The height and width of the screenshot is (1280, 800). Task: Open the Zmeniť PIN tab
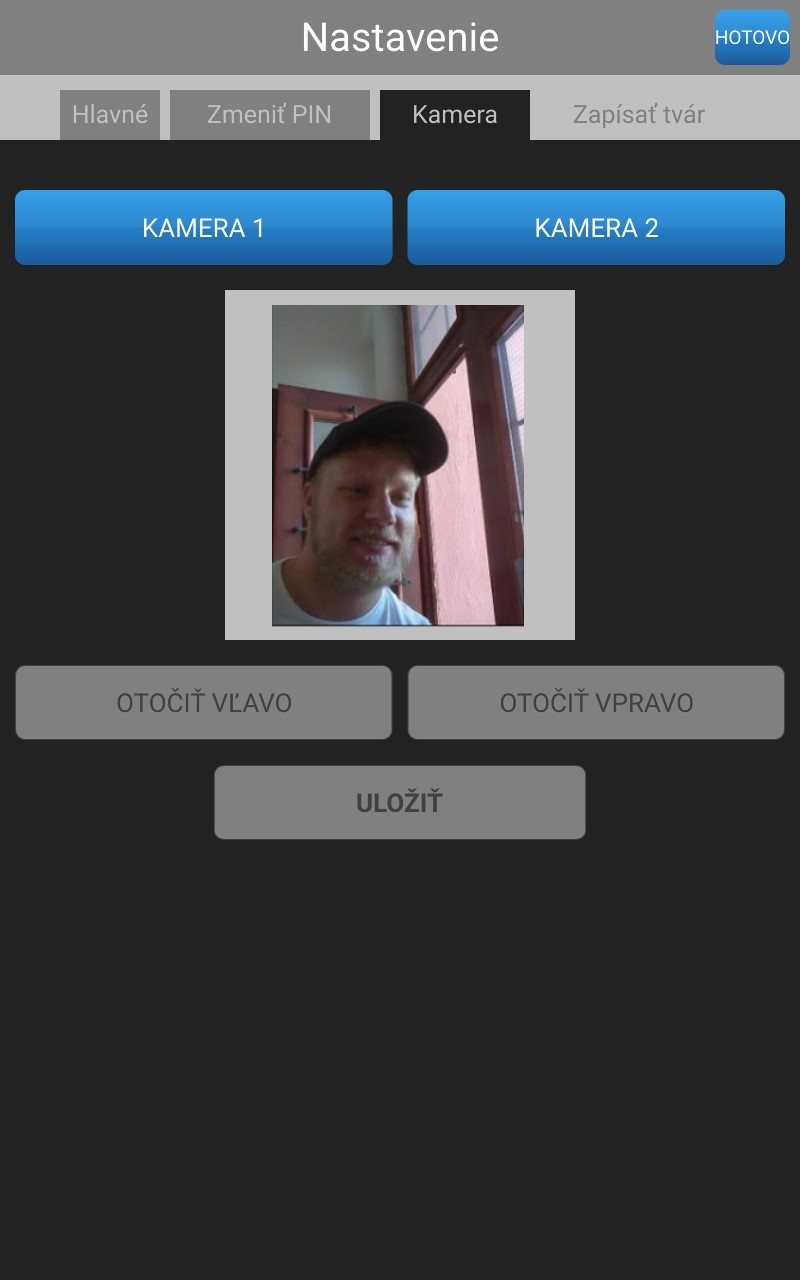(269, 115)
